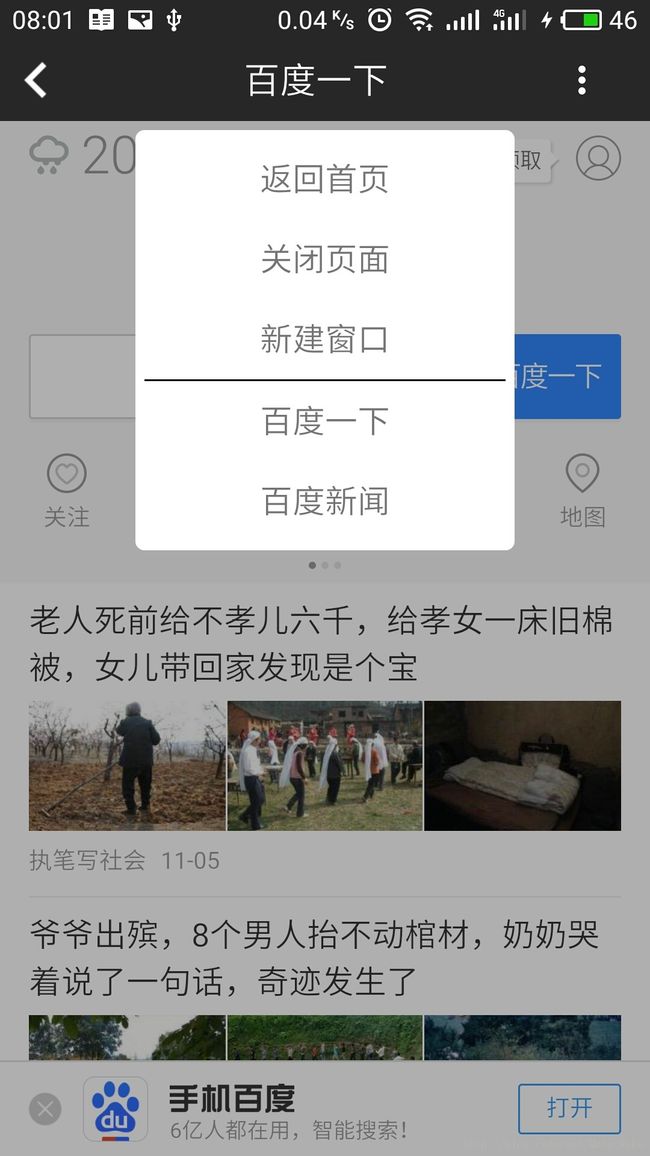Tap 打开 to open the 手机百度 app

click(x=570, y=1108)
